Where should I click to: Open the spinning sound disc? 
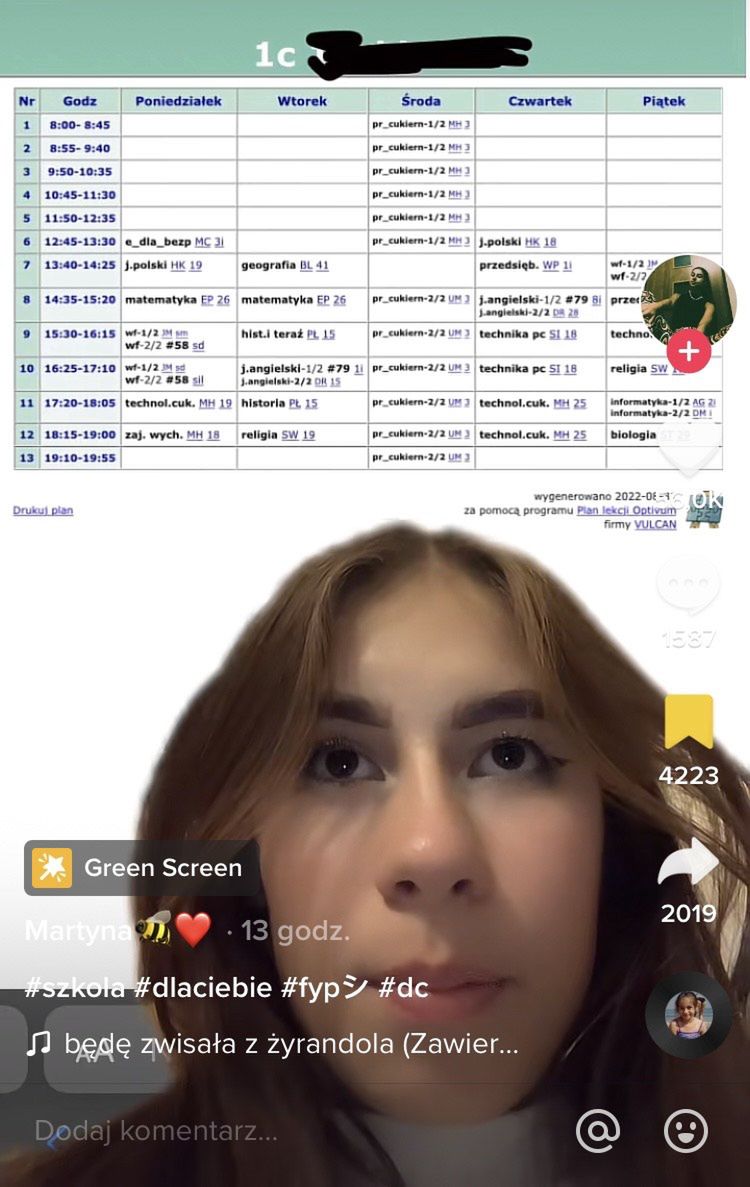point(688,1014)
